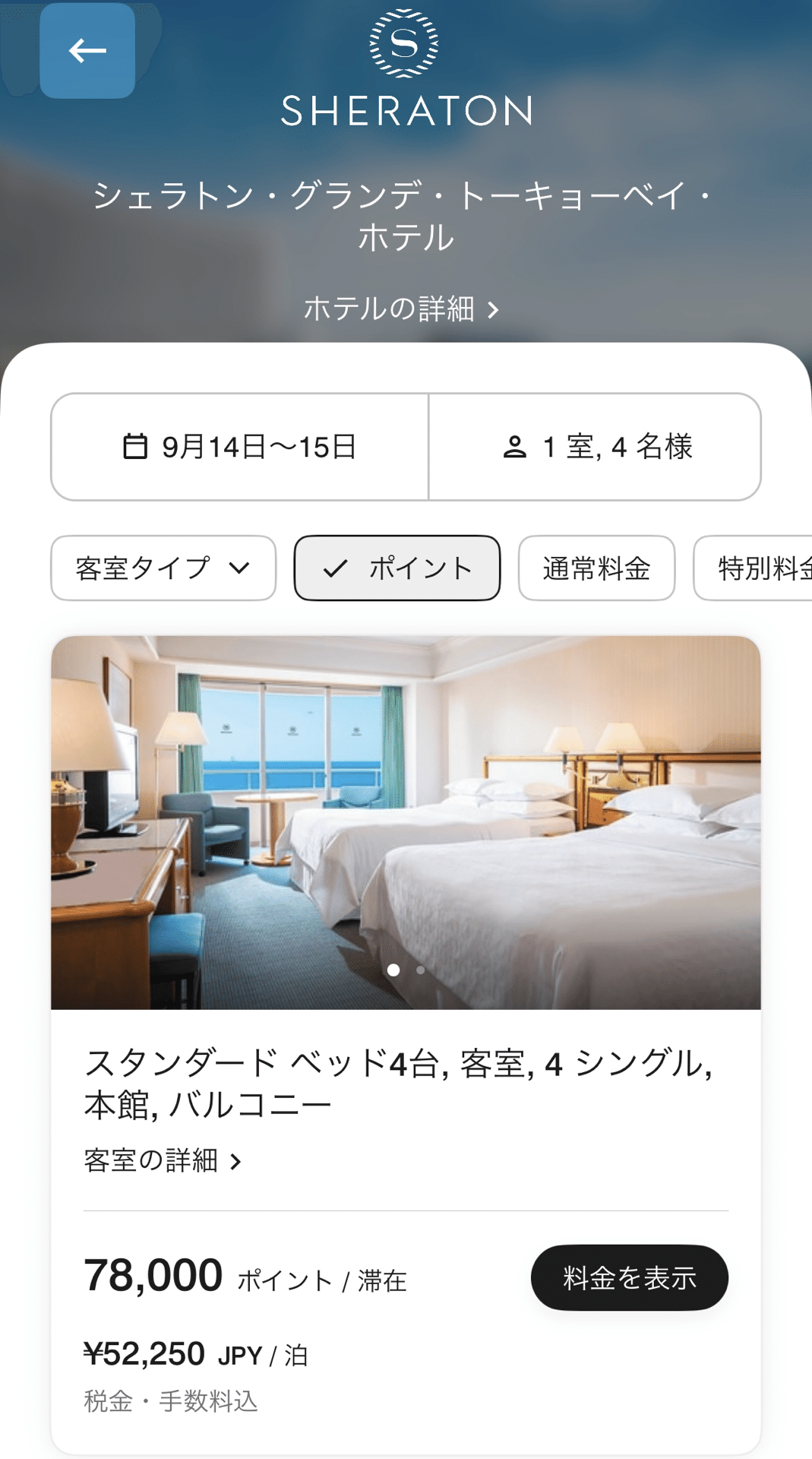
Task: Select the 通常料金 filter chip
Action: point(596,568)
